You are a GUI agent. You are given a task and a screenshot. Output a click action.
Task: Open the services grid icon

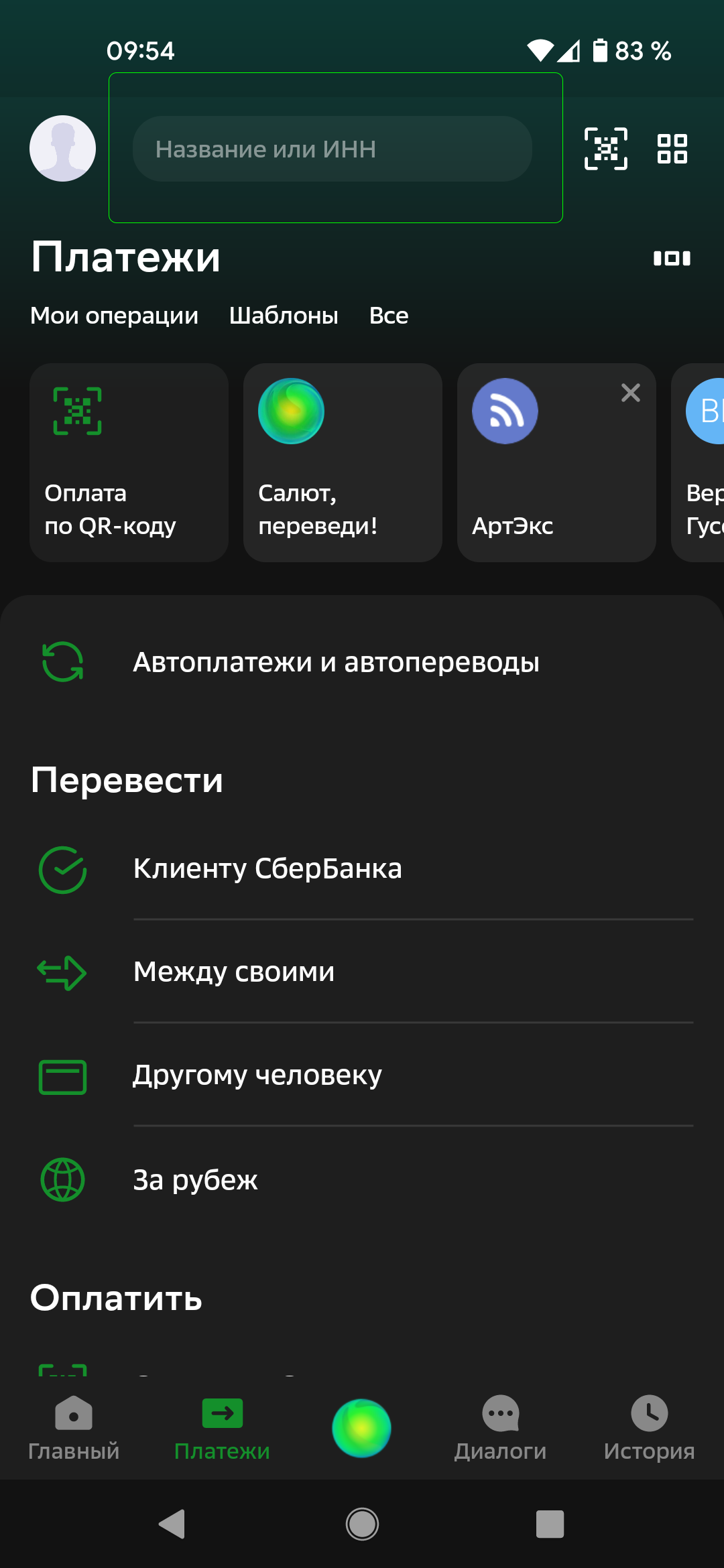pyautogui.click(x=672, y=149)
